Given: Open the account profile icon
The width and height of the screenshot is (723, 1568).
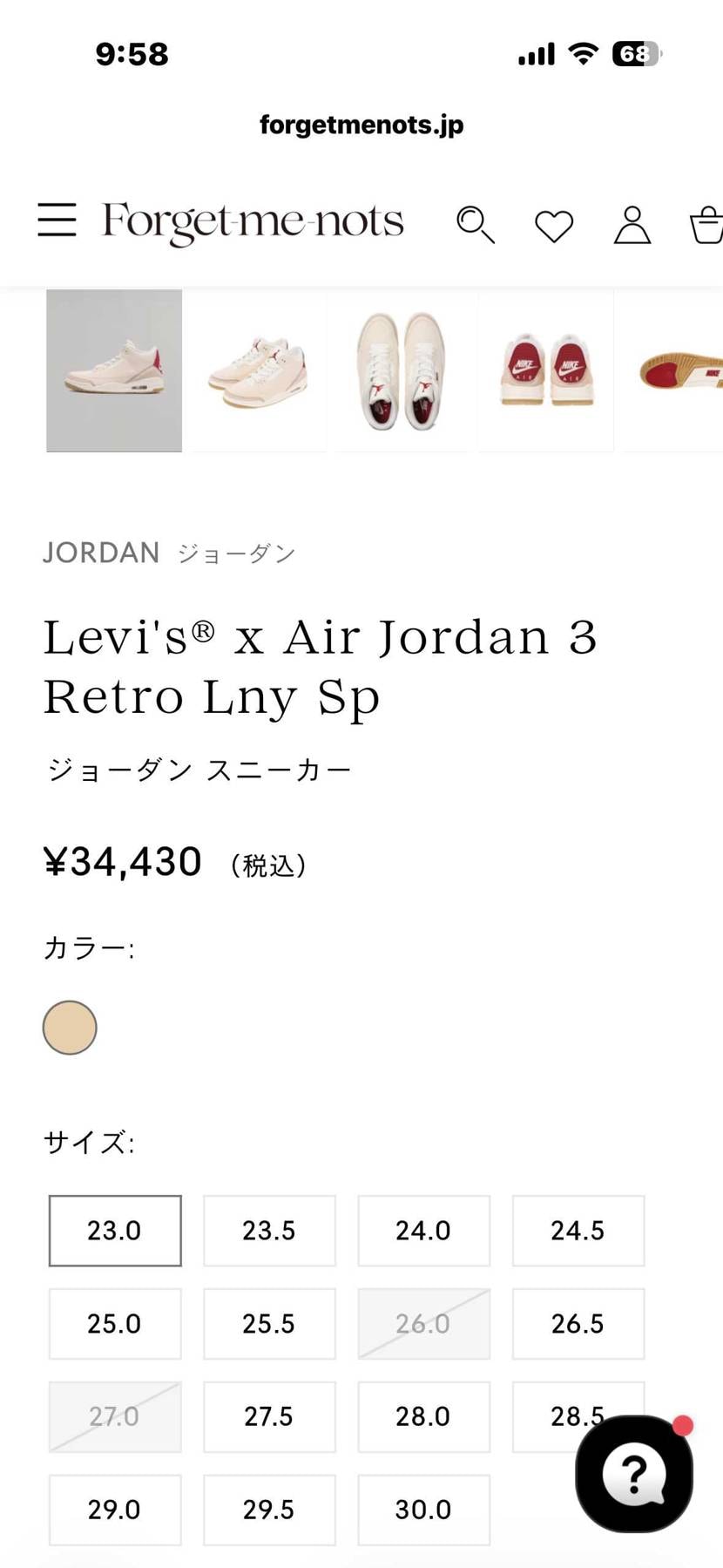Looking at the screenshot, I should click(632, 225).
